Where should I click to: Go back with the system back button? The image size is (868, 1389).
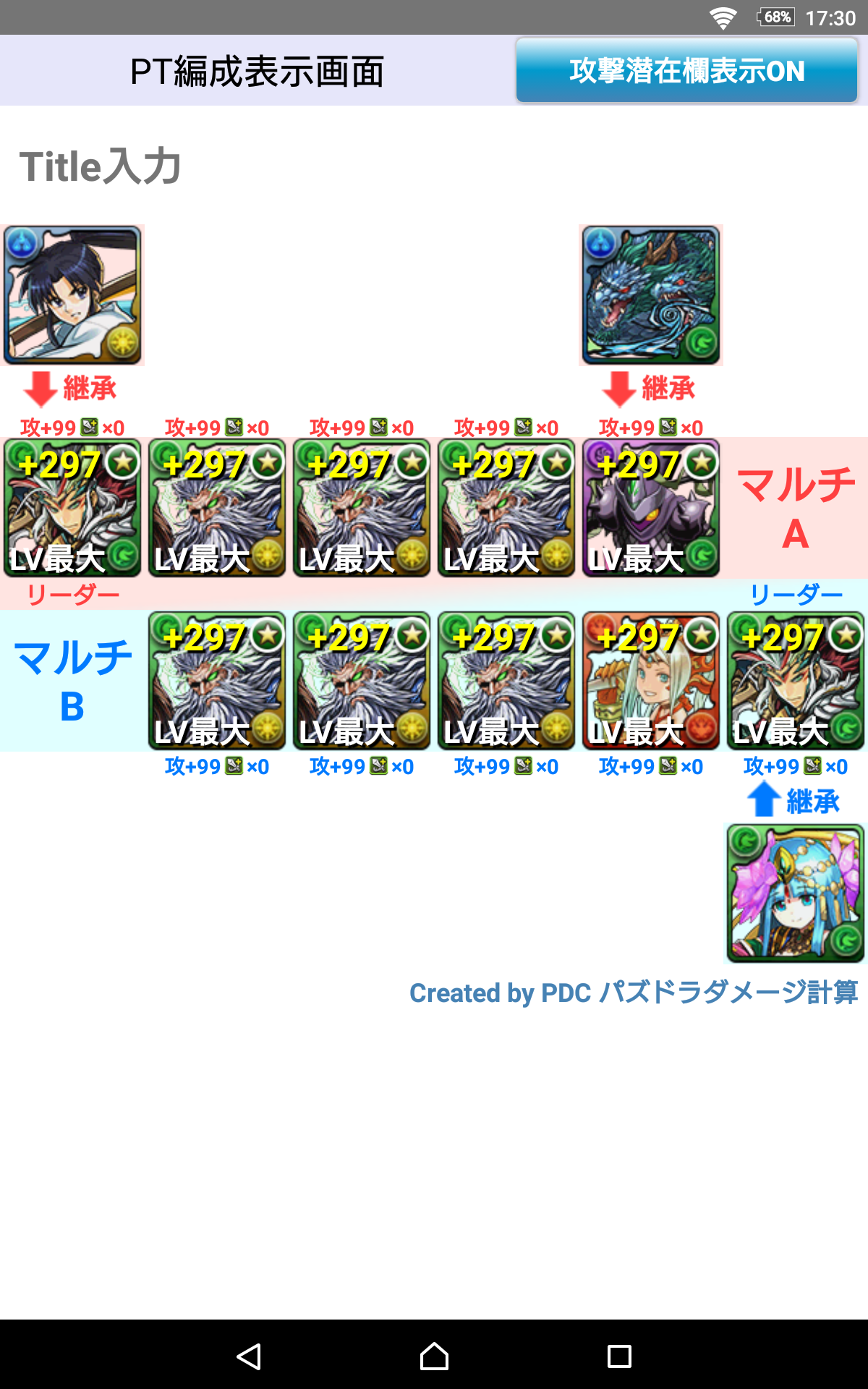click(x=249, y=1356)
